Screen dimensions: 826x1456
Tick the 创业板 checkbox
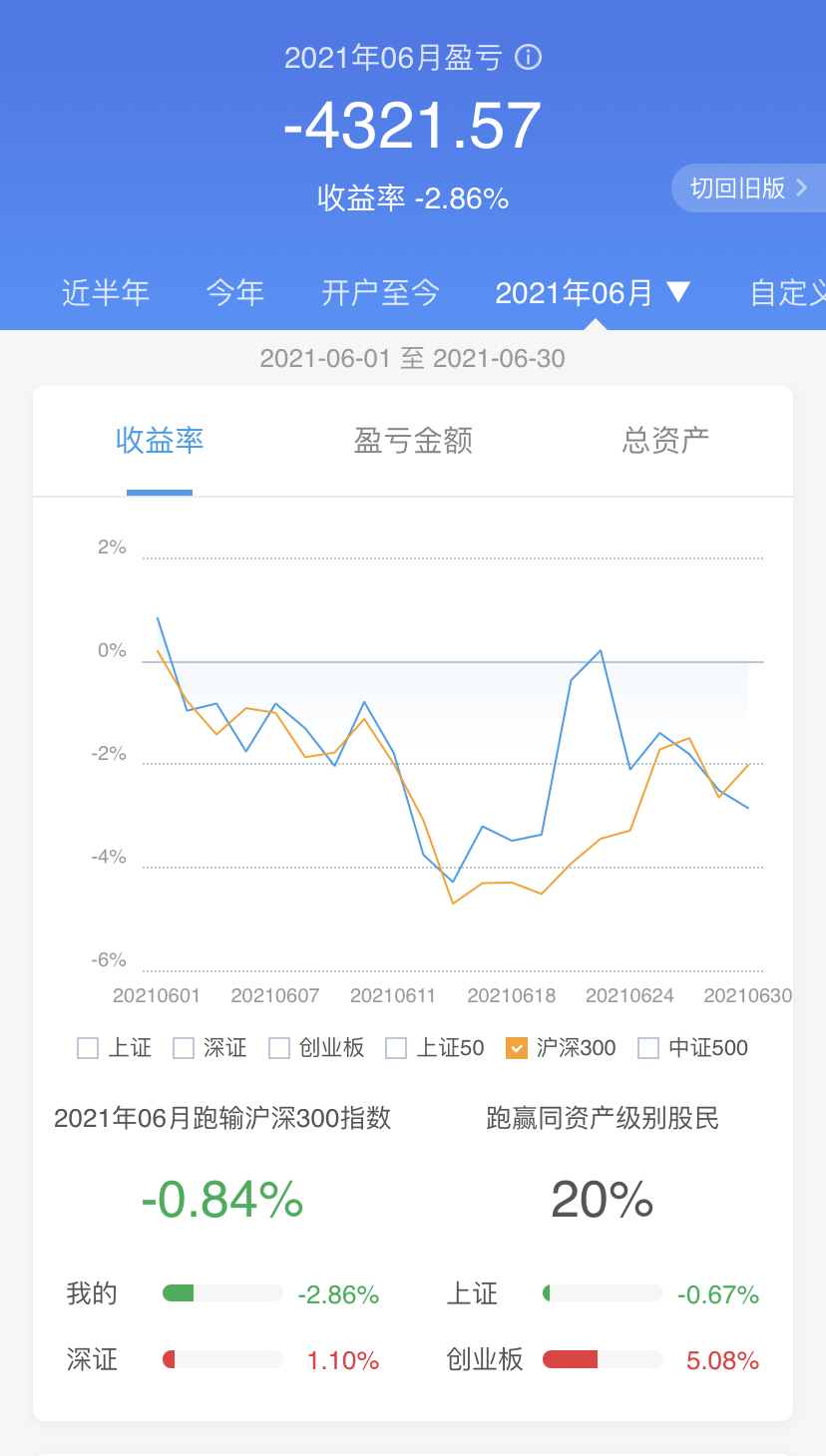pos(279,1048)
